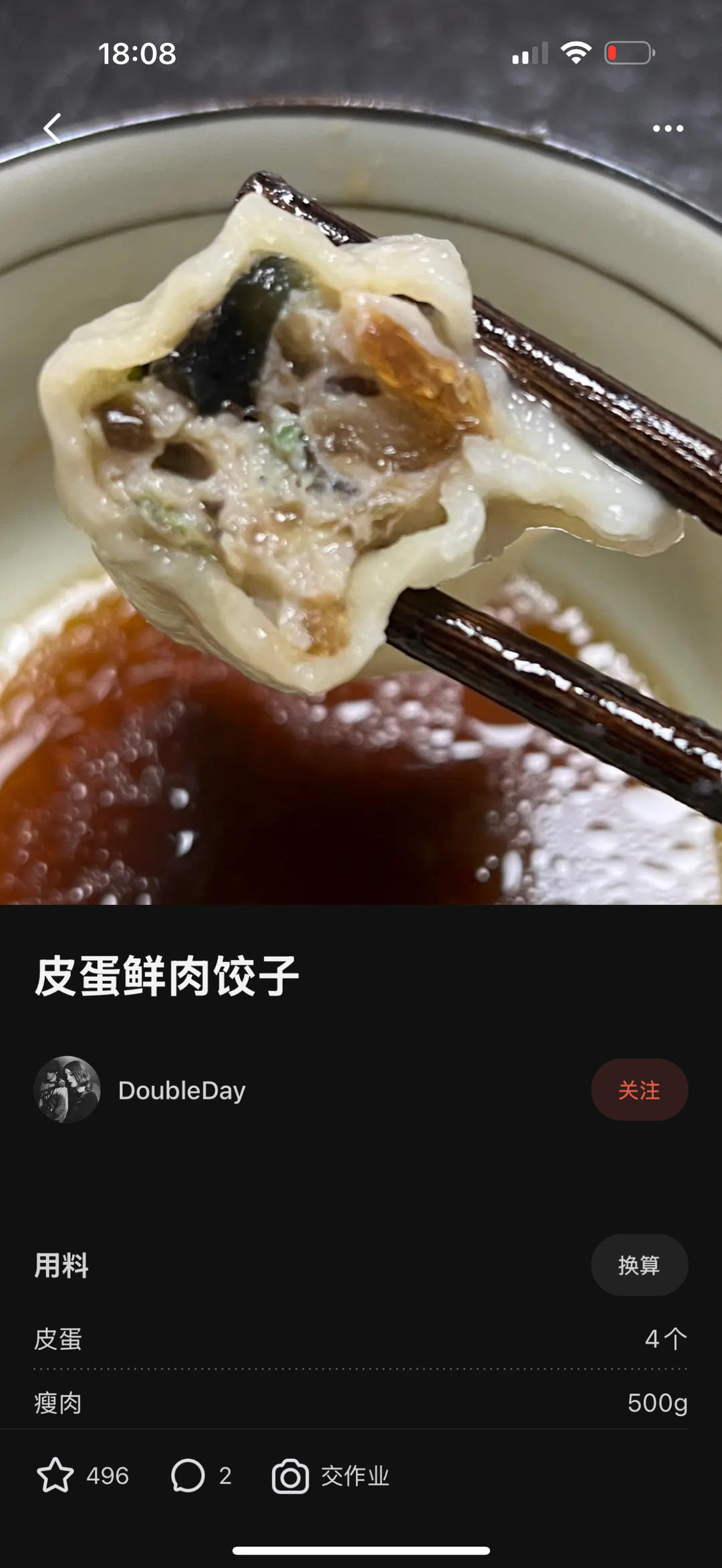
Task: Favorite this recipe with the star icon
Action: (x=55, y=1476)
